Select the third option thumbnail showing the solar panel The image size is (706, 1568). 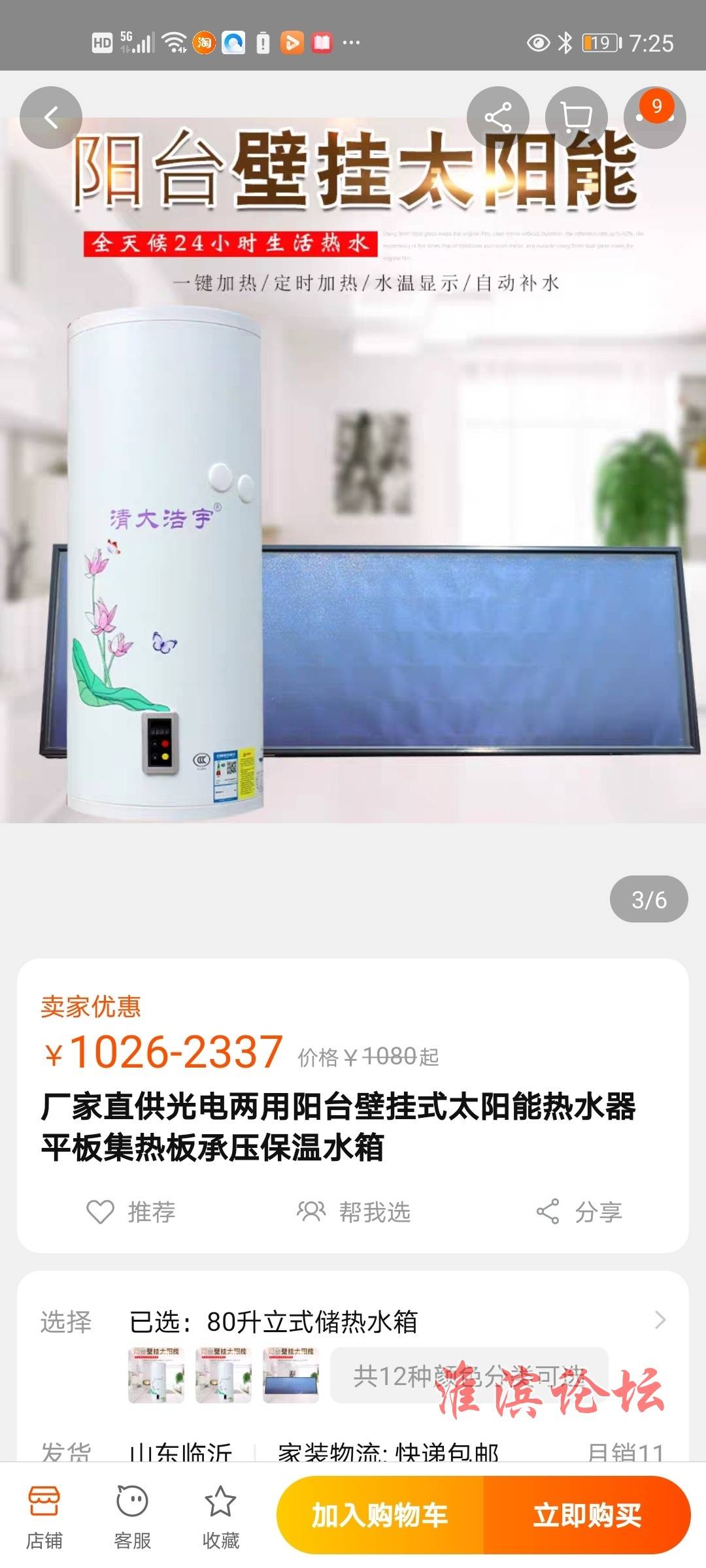click(291, 1375)
